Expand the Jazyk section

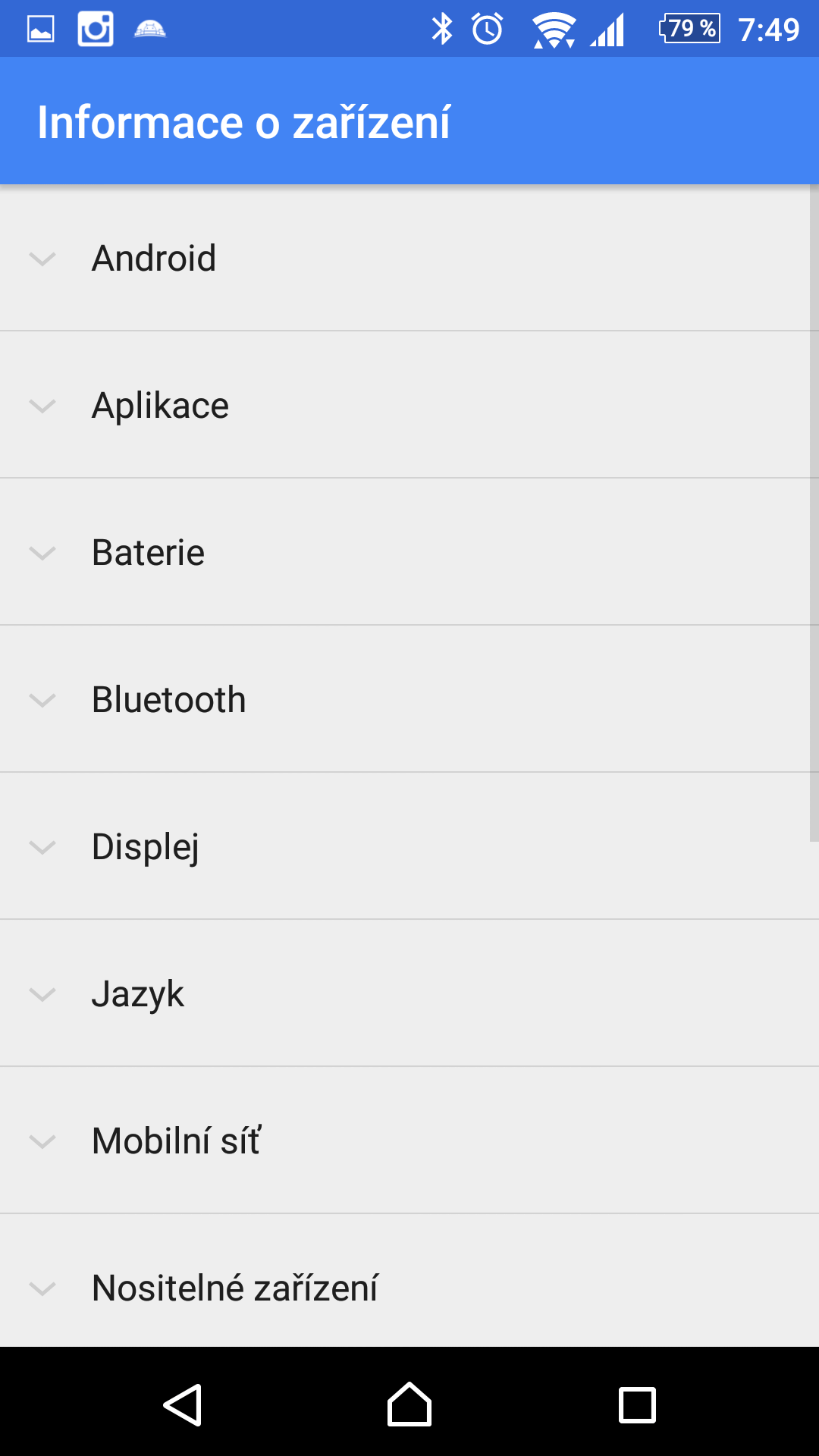tap(409, 993)
